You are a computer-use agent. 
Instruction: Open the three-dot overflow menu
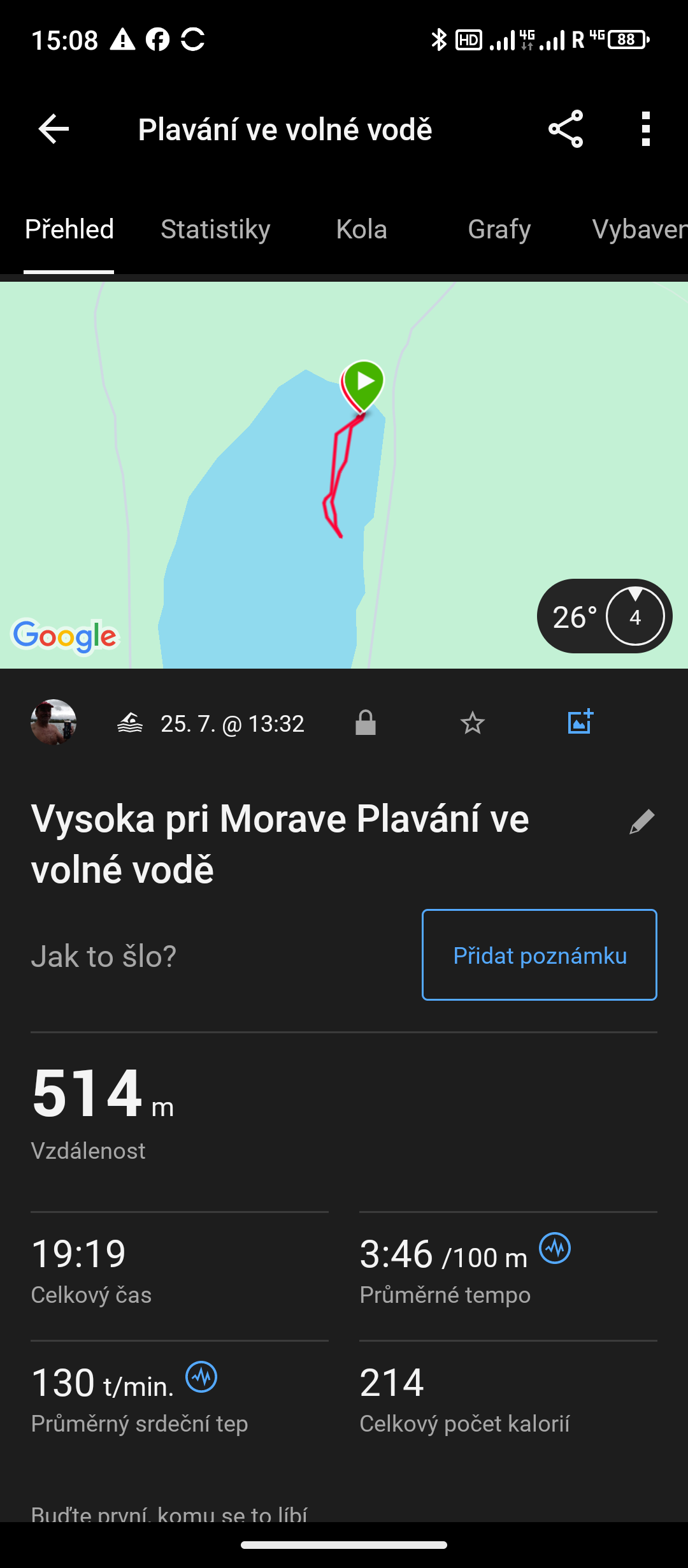pyautogui.click(x=646, y=129)
